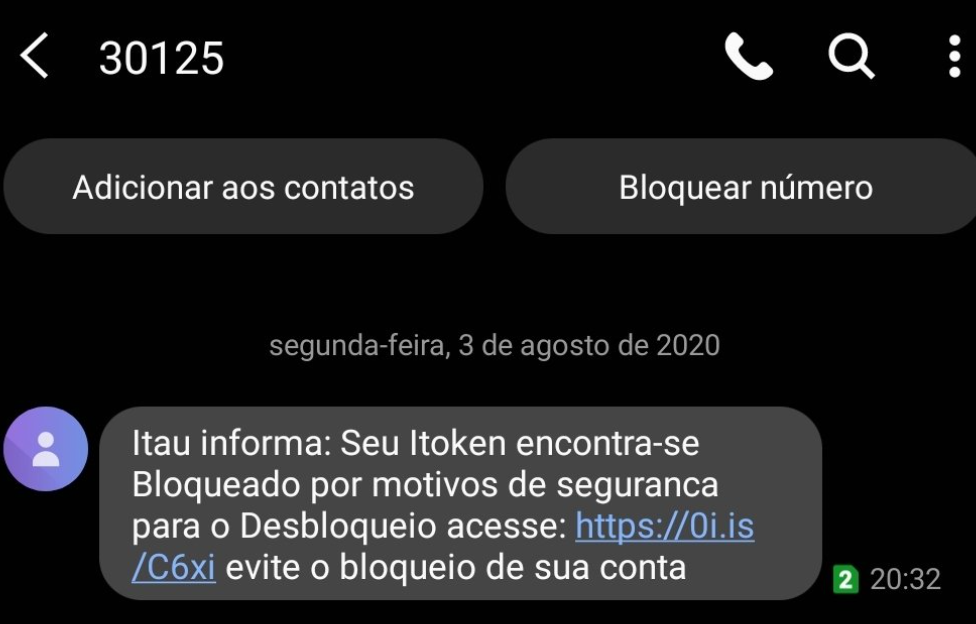Screen dimensions: 976x624
Task: Open the overflow menu
Action: pyautogui.click(x=954, y=57)
